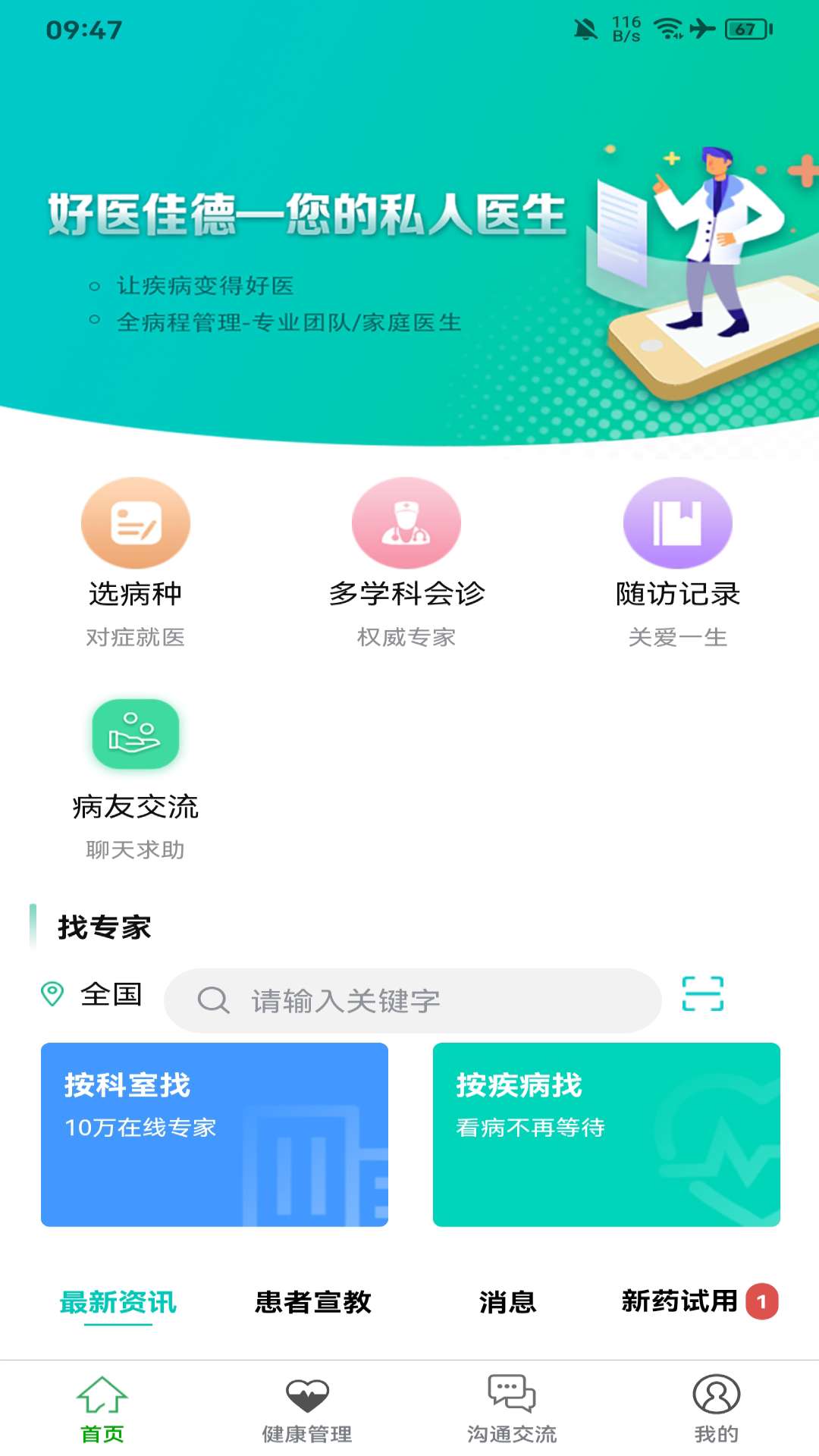Tap the 病友交流 chat icon
Viewport: 819px width, 1456px height.
coord(136,733)
